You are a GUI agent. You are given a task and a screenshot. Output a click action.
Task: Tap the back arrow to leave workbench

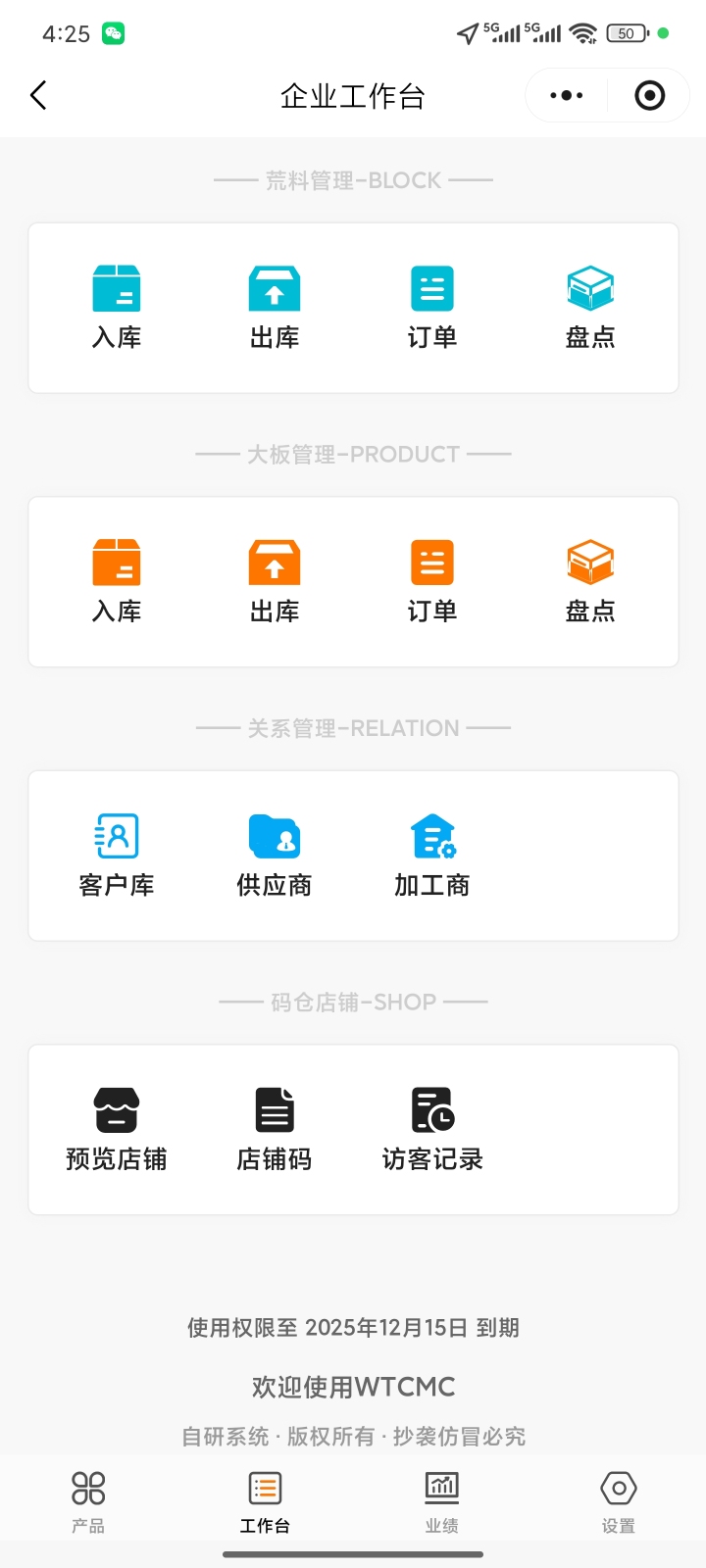point(38,95)
